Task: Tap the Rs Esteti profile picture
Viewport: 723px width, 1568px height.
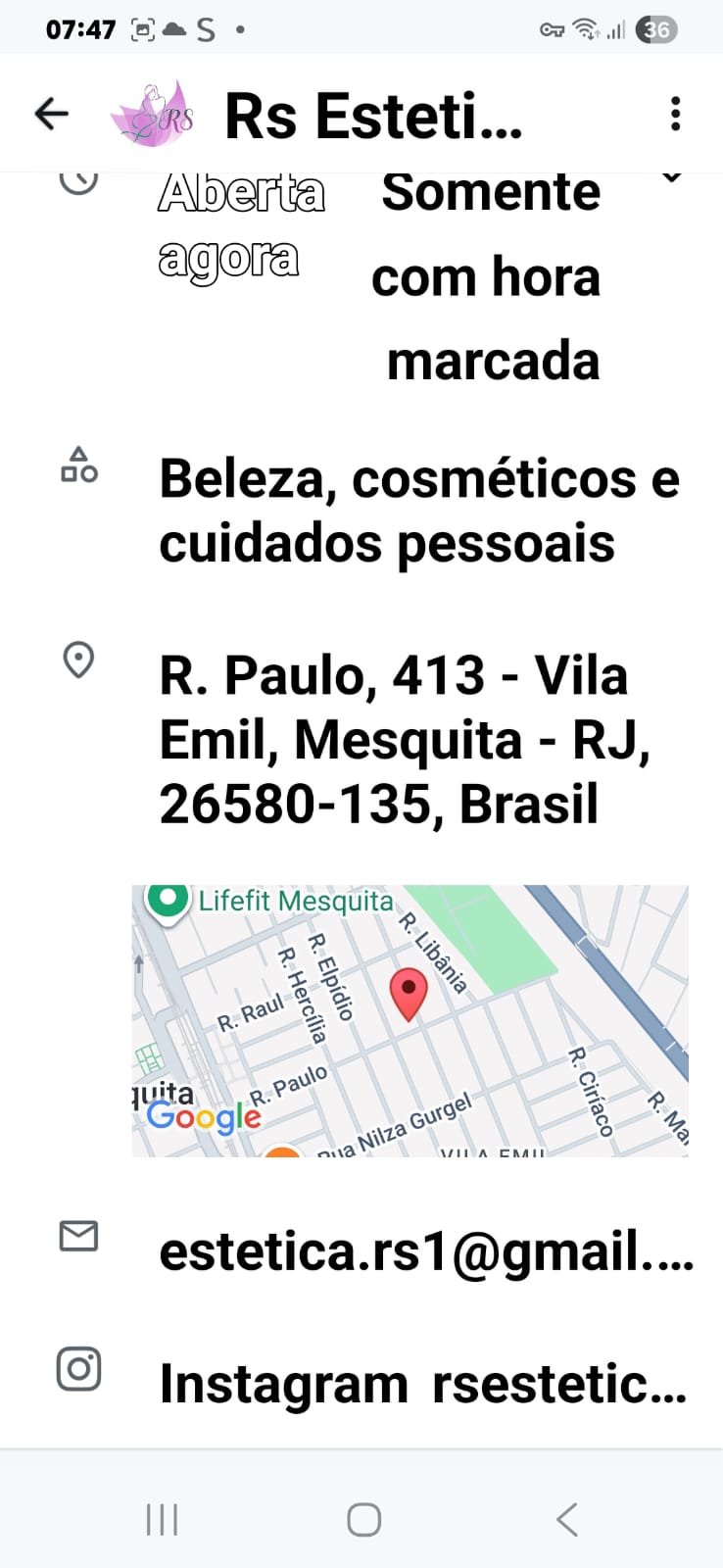Action: point(153,115)
